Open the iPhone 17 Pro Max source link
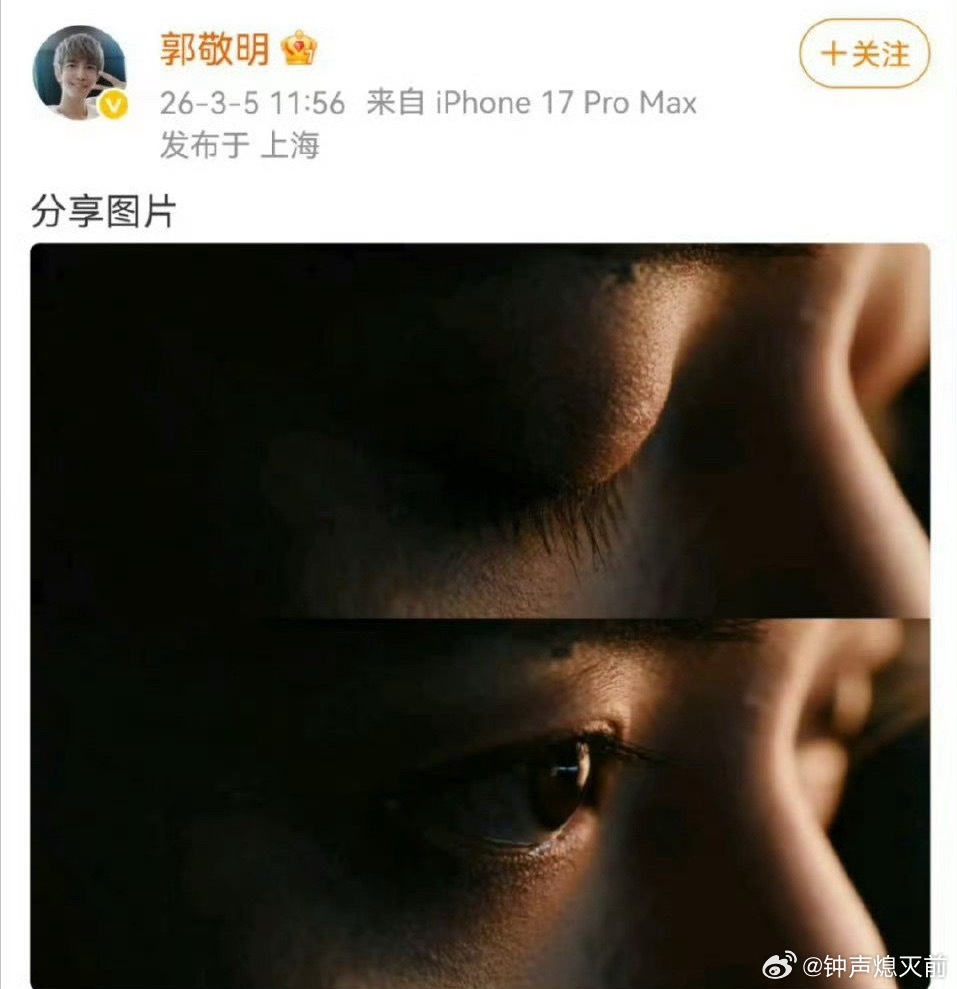Viewport: 957px width, 989px height. click(565, 102)
